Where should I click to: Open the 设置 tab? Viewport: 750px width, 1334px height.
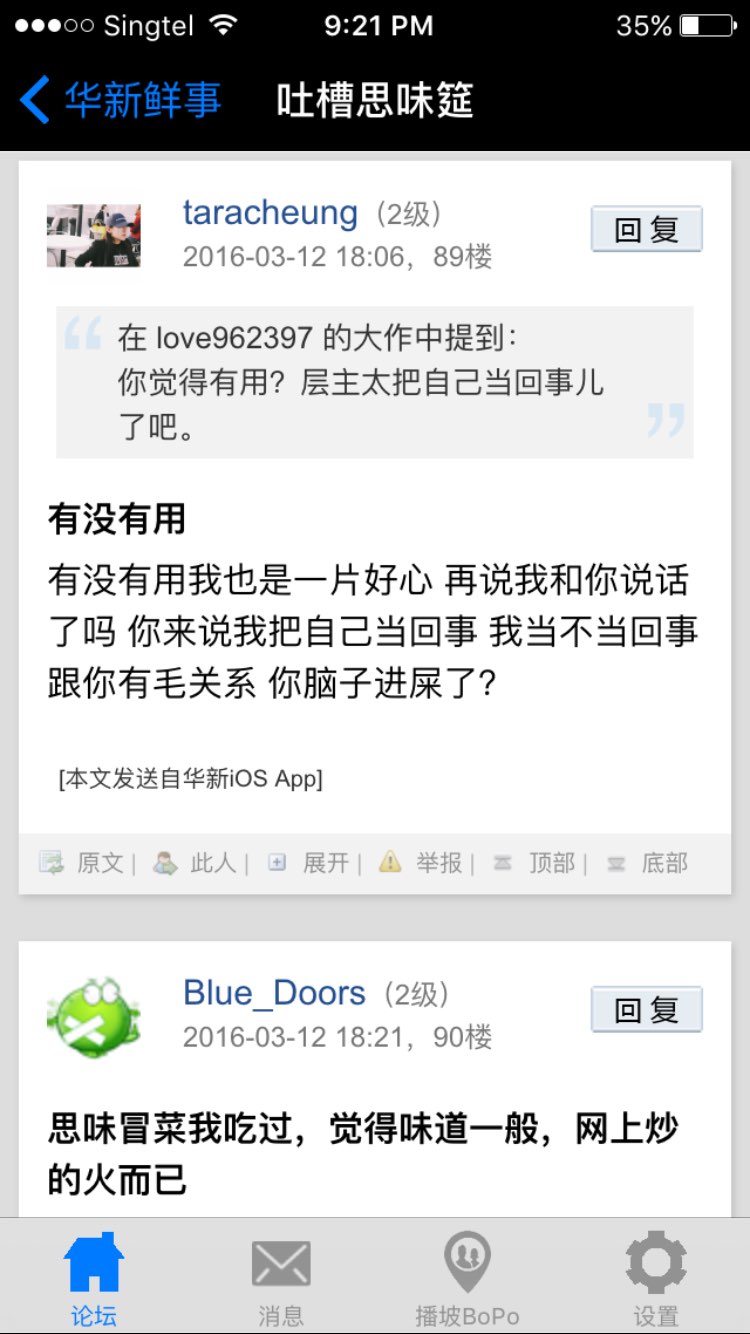pos(656,1280)
